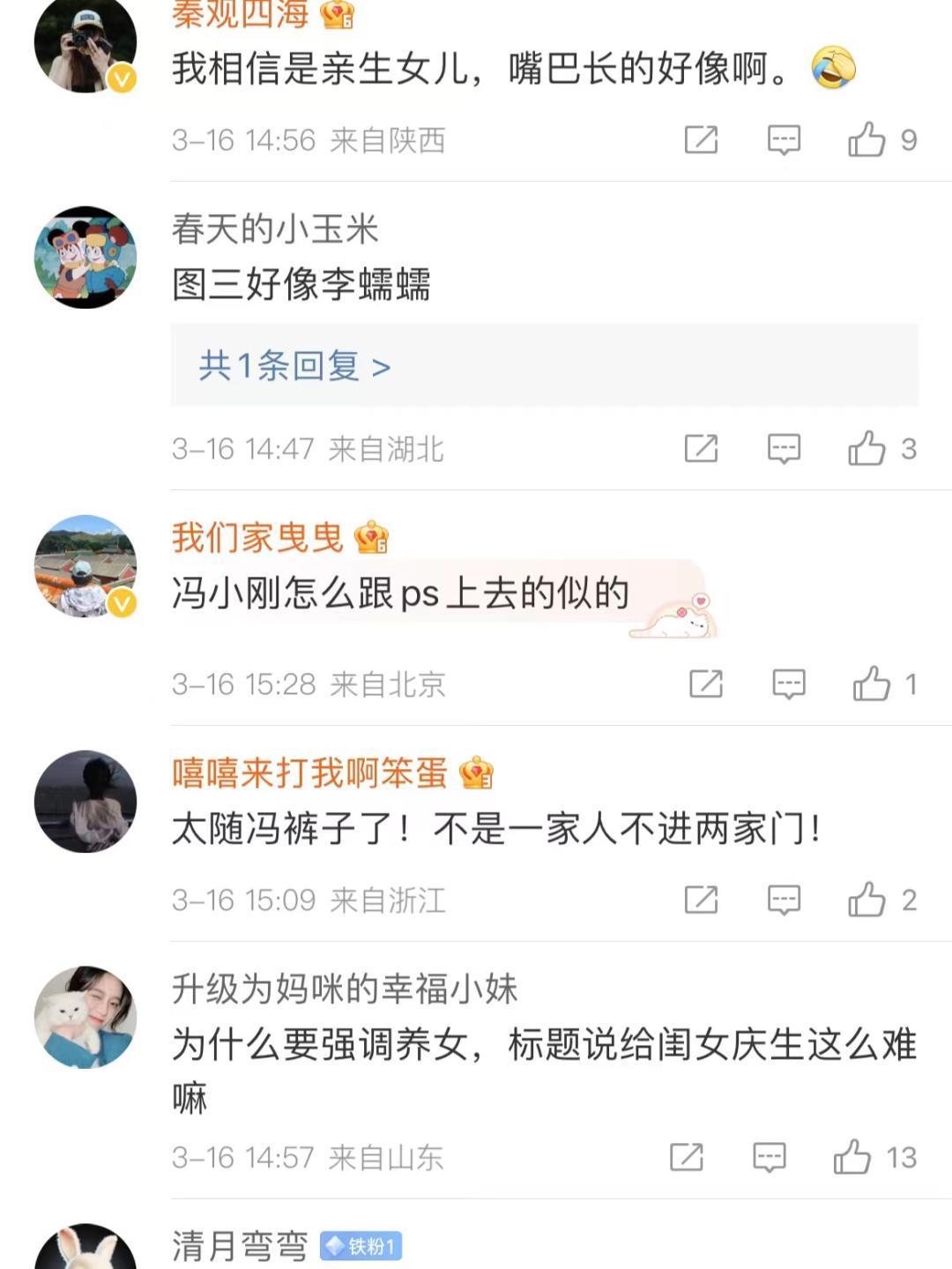Viewport: 952px width, 1269px height.
Task: Open 春天的小玉米's profile avatar
Action: (x=86, y=258)
